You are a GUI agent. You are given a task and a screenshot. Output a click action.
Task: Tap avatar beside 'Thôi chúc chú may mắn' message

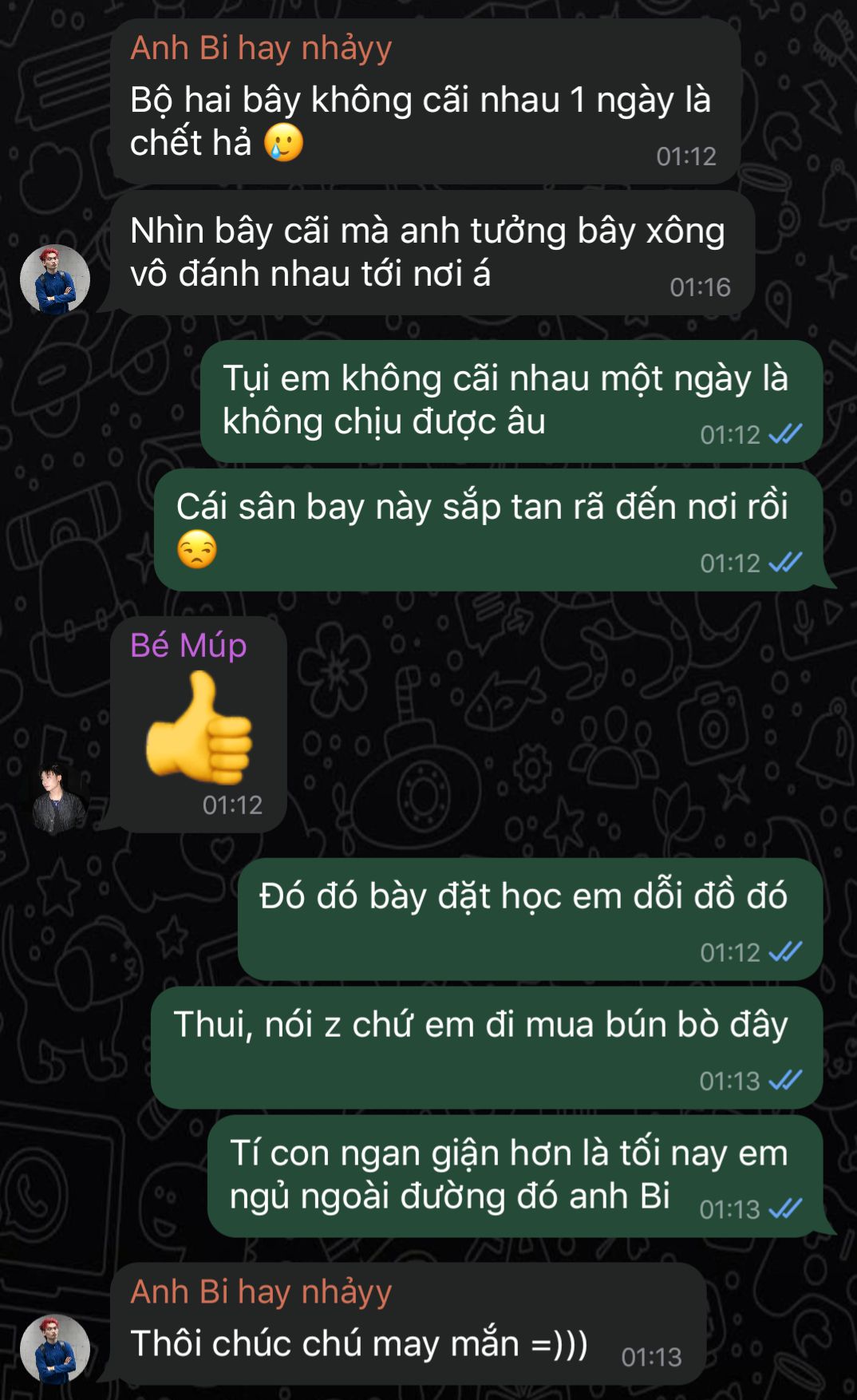[x=54, y=1349]
